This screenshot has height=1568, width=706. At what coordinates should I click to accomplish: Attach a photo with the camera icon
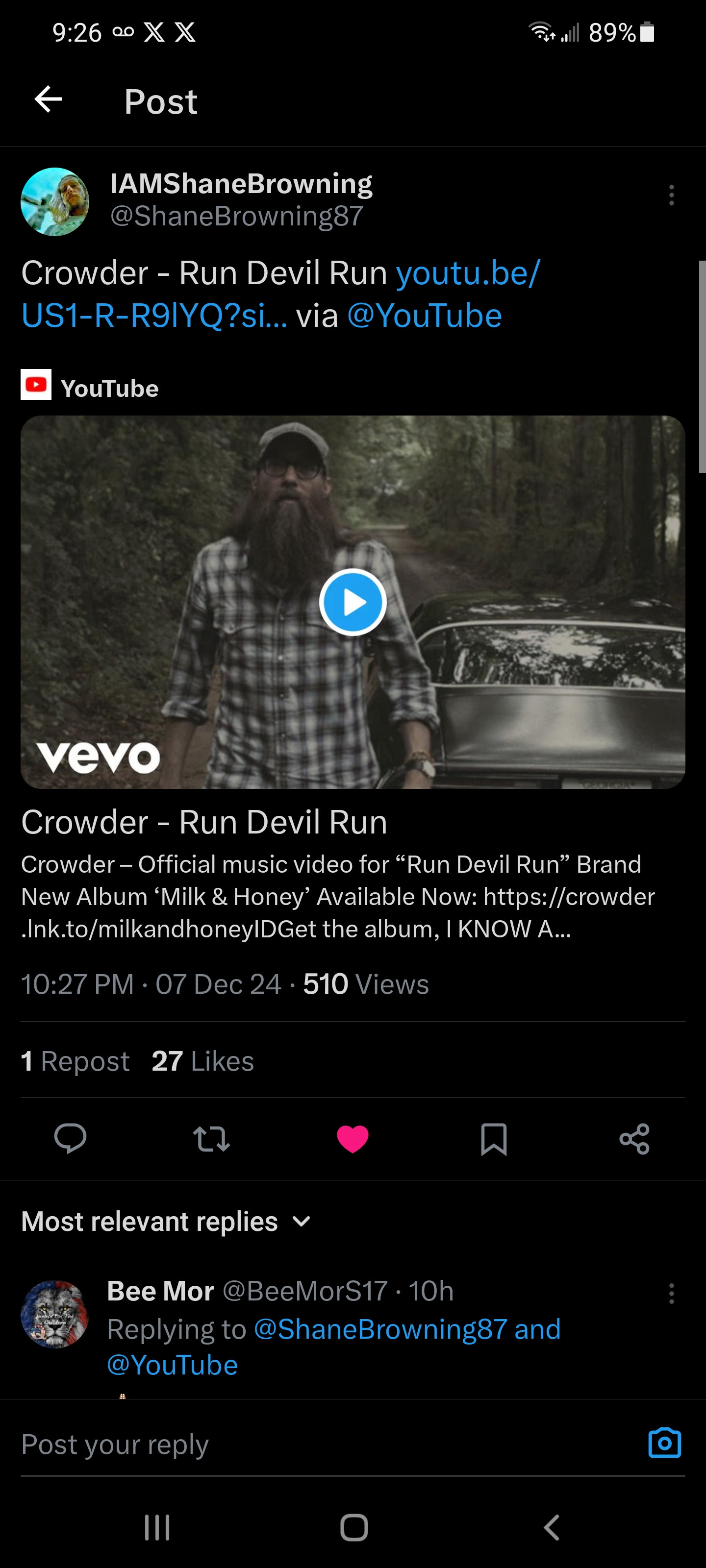(665, 1443)
